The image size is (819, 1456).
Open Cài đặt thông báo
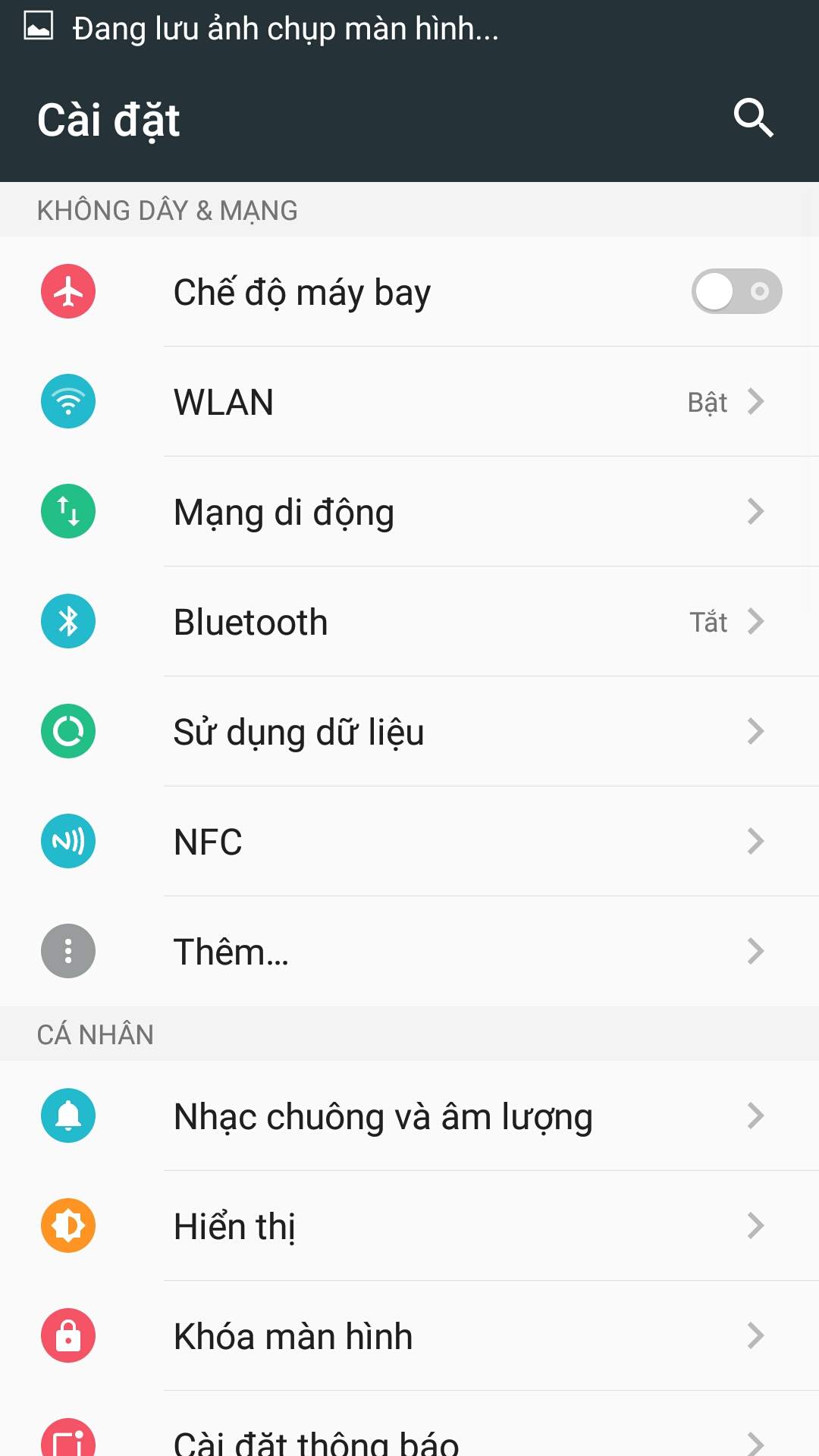409,1424
